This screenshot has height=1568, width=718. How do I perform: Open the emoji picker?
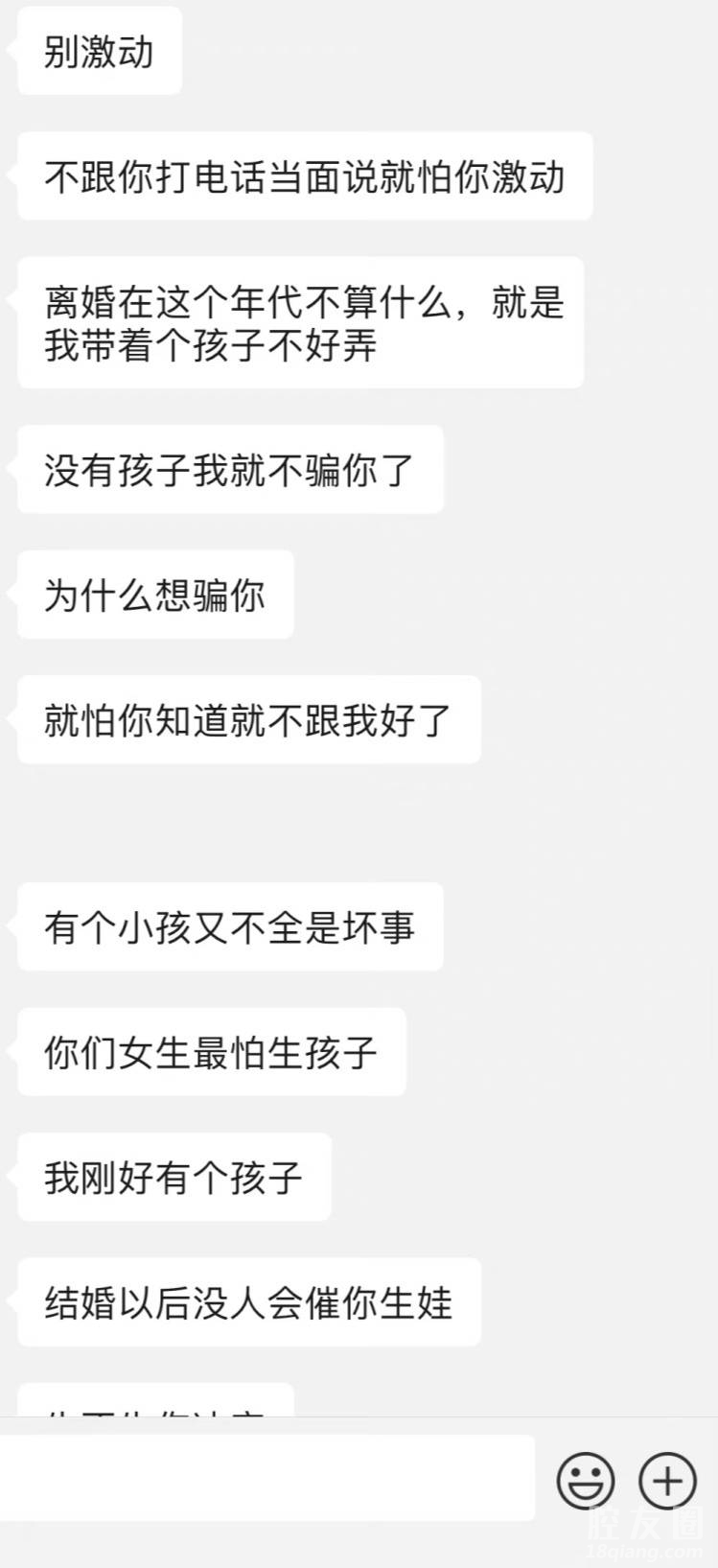pos(585,1480)
